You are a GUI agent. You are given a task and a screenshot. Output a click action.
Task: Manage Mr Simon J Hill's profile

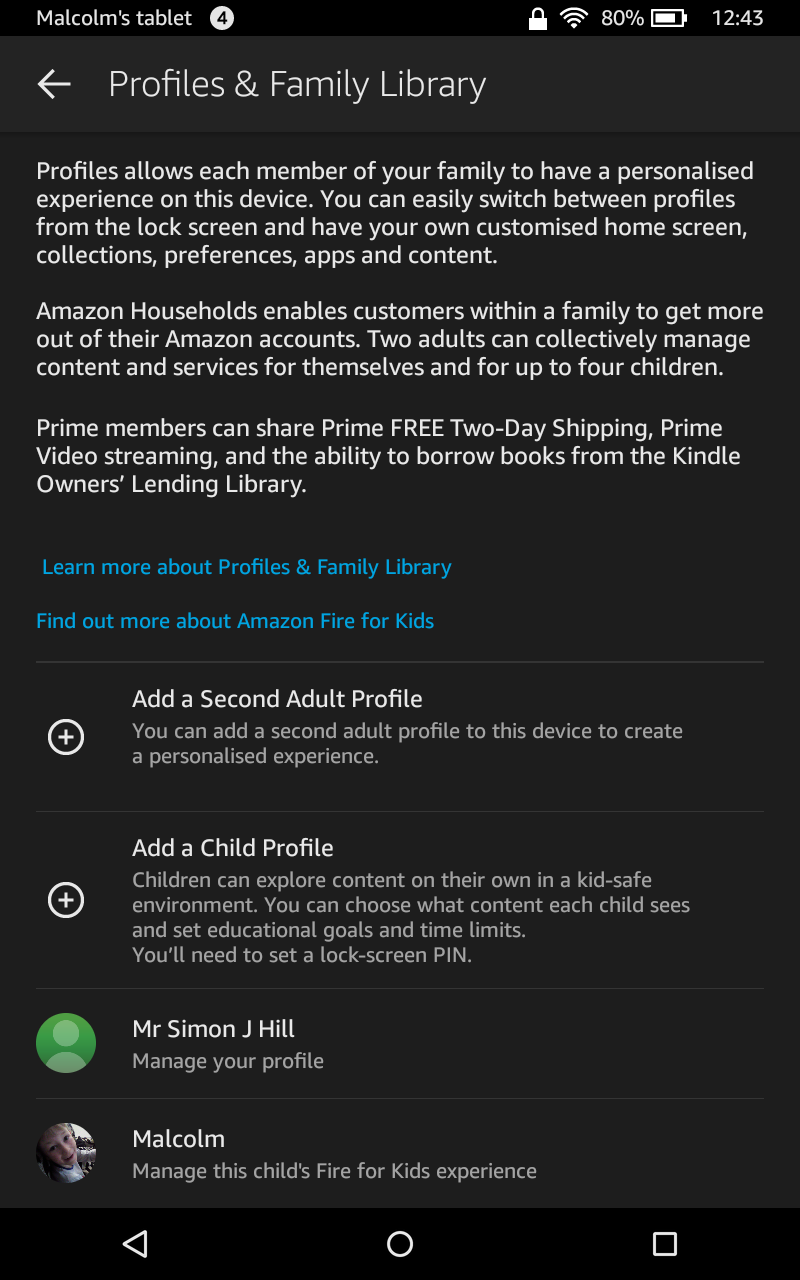click(x=400, y=1043)
